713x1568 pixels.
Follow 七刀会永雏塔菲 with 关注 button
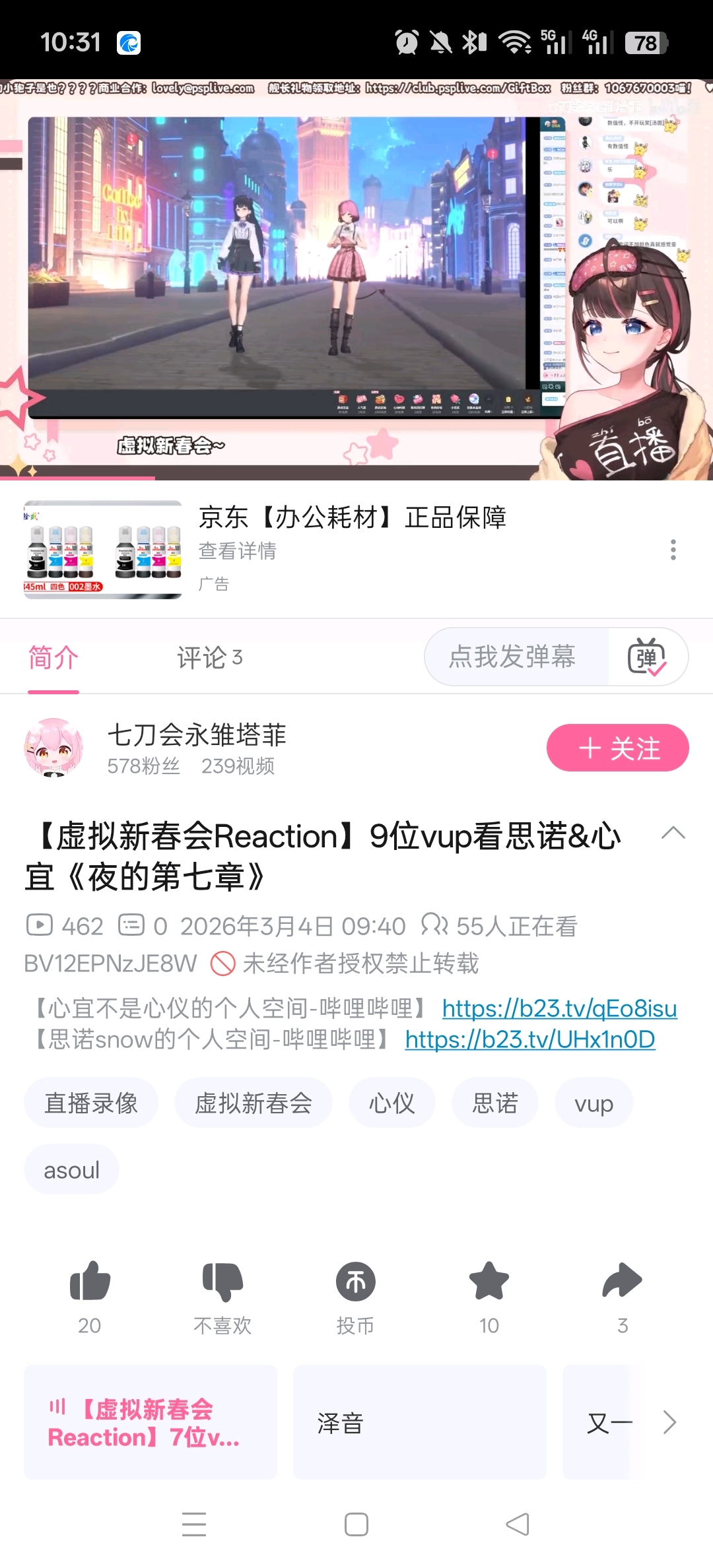click(617, 748)
